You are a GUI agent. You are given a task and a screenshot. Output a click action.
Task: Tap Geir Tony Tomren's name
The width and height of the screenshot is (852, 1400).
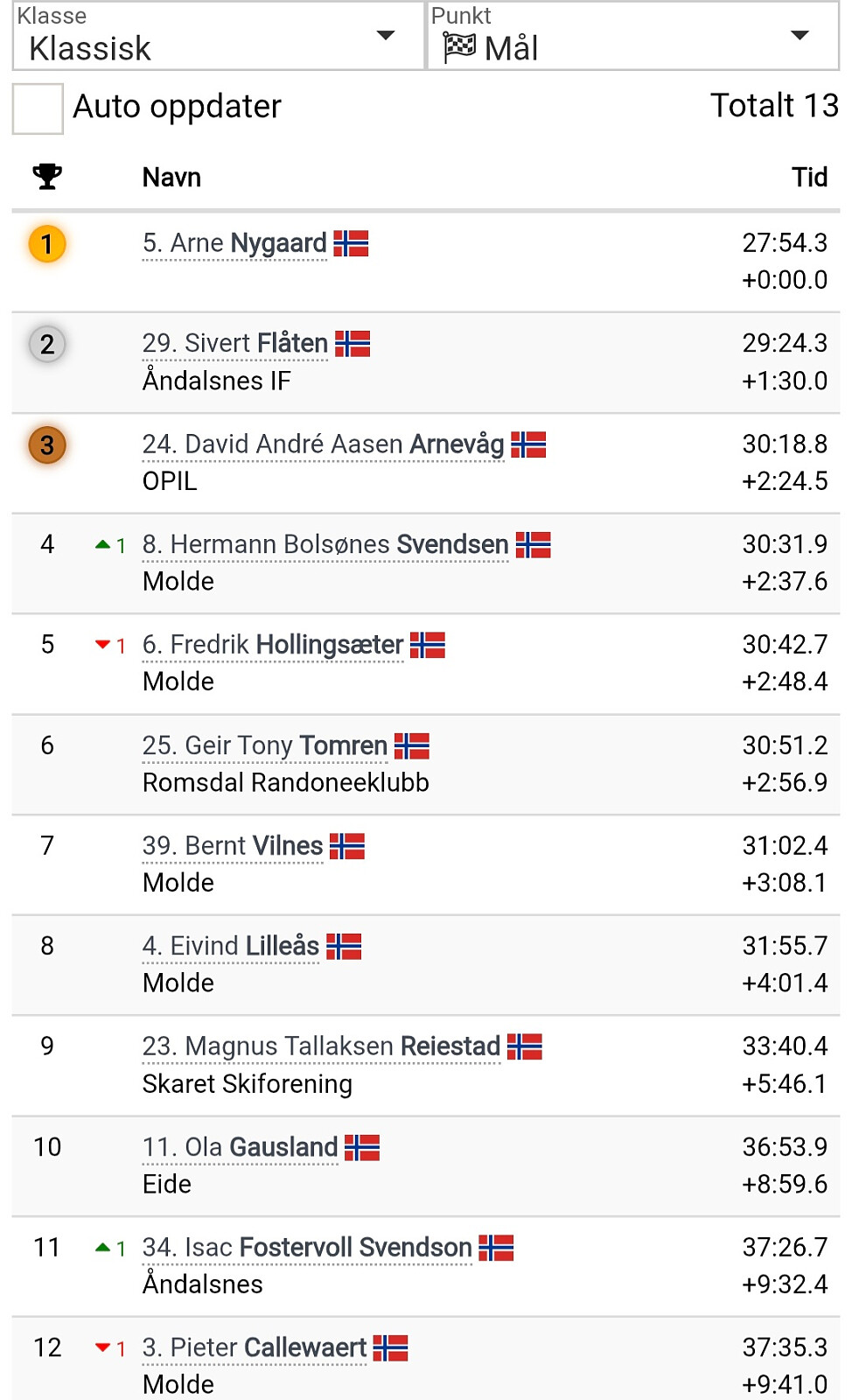[x=264, y=746]
